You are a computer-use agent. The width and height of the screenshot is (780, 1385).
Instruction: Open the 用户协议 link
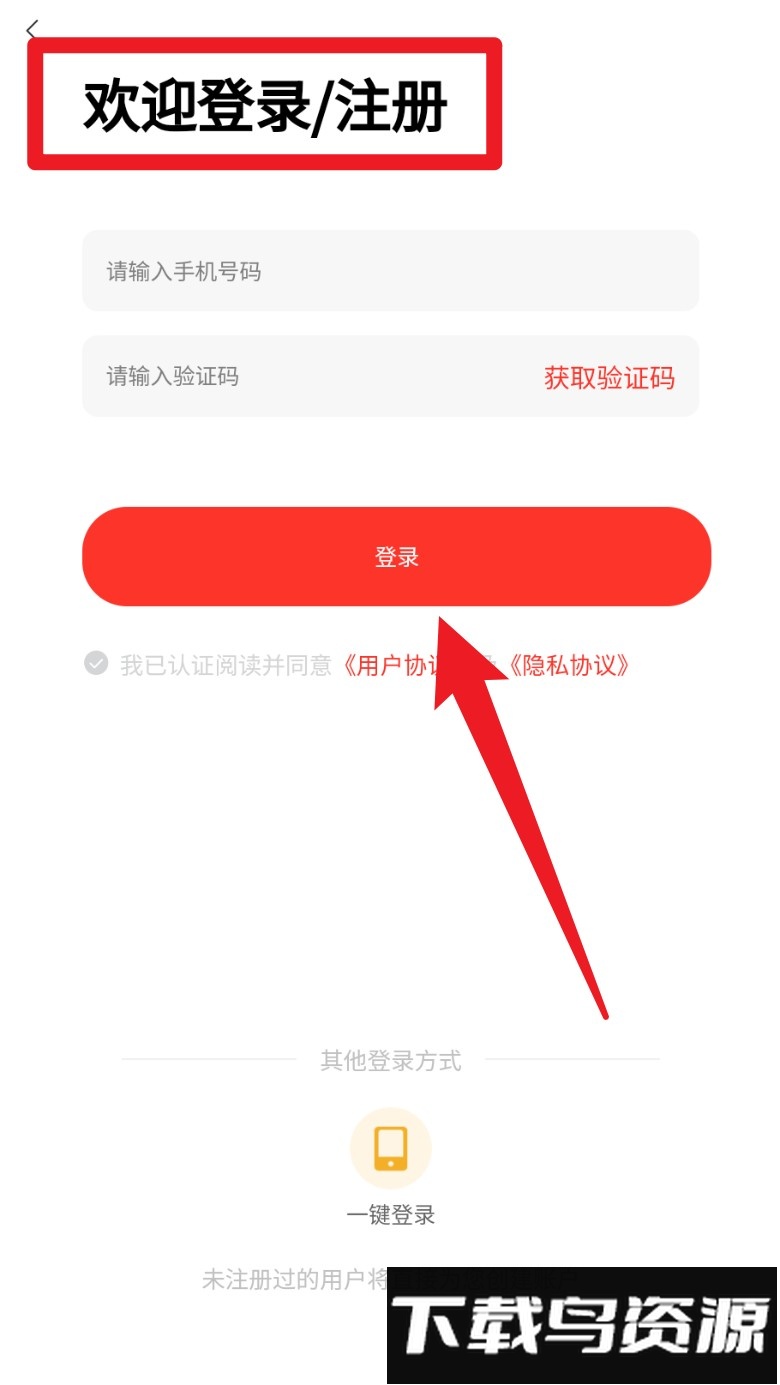click(392, 666)
